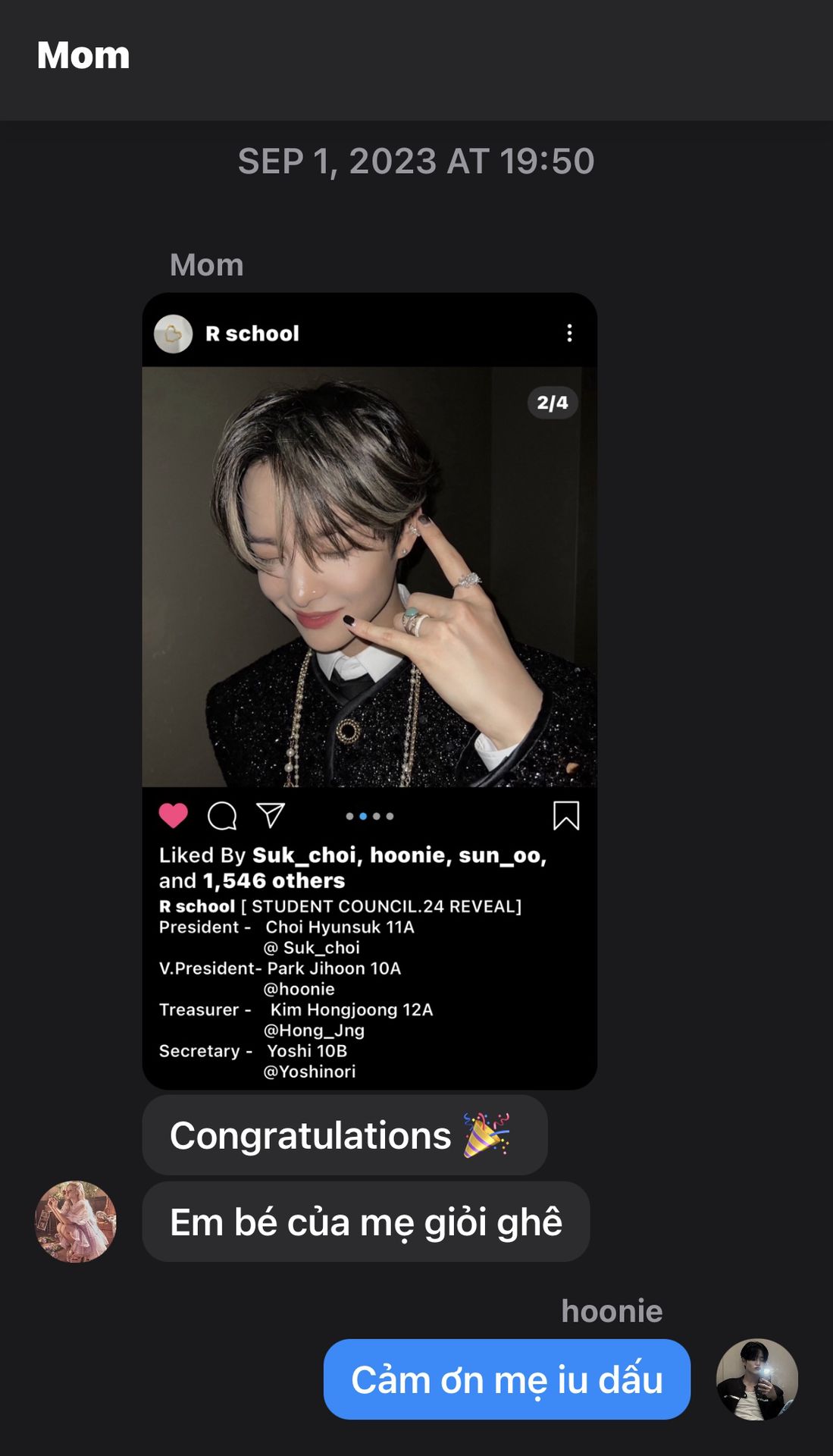The width and height of the screenshot is (833, 1456).
Task: Open the R school profile picture
Action: [174, 334]
